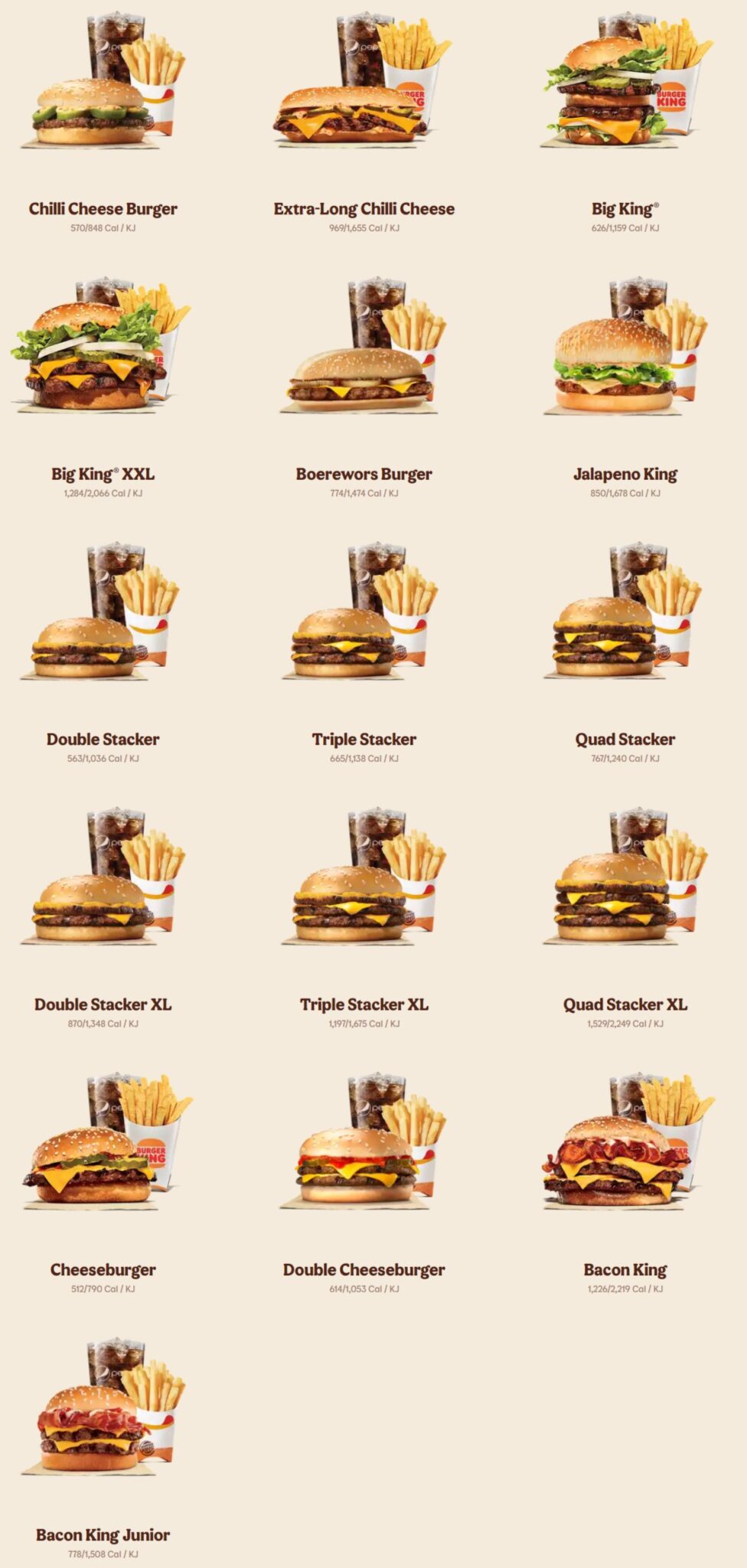Viewport: 747px width, 1568px height.
Task: Select the Bacon King Junior meal
Action: click(x=103, y=1534)
